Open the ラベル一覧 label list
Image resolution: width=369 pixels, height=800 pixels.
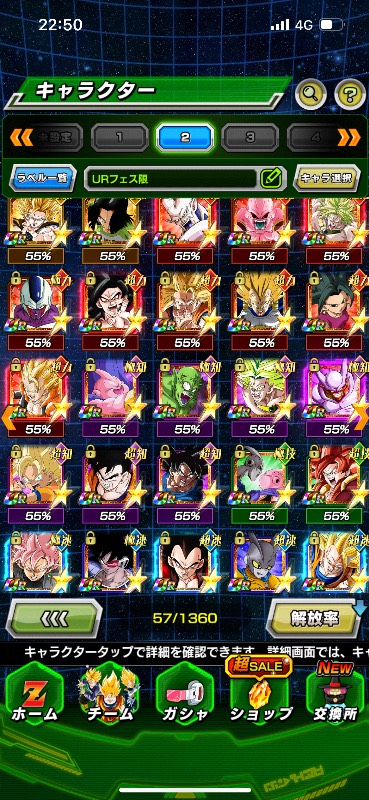click(x=43, y=178)
